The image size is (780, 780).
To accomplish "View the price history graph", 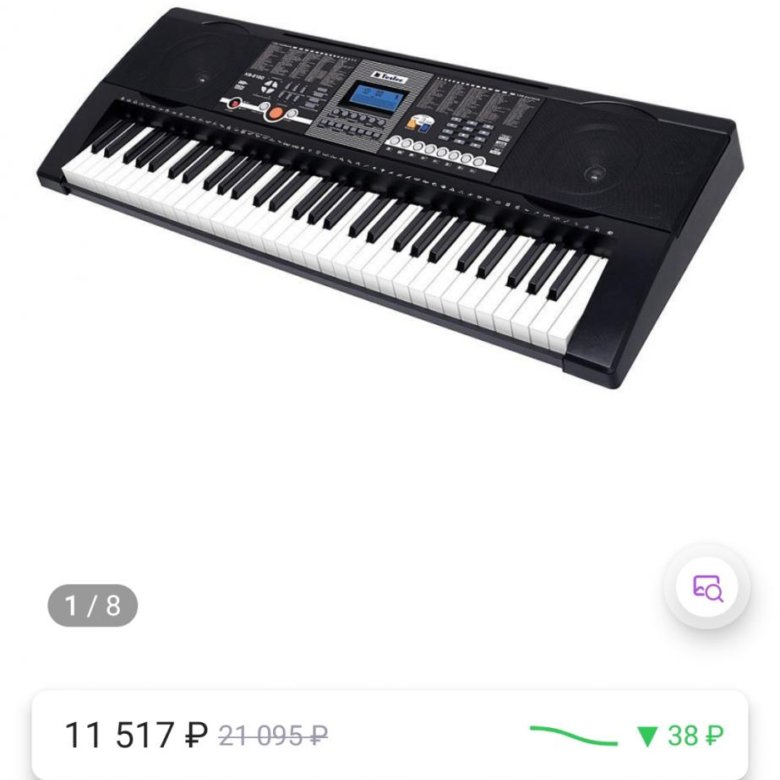I will tap(574, 736).
